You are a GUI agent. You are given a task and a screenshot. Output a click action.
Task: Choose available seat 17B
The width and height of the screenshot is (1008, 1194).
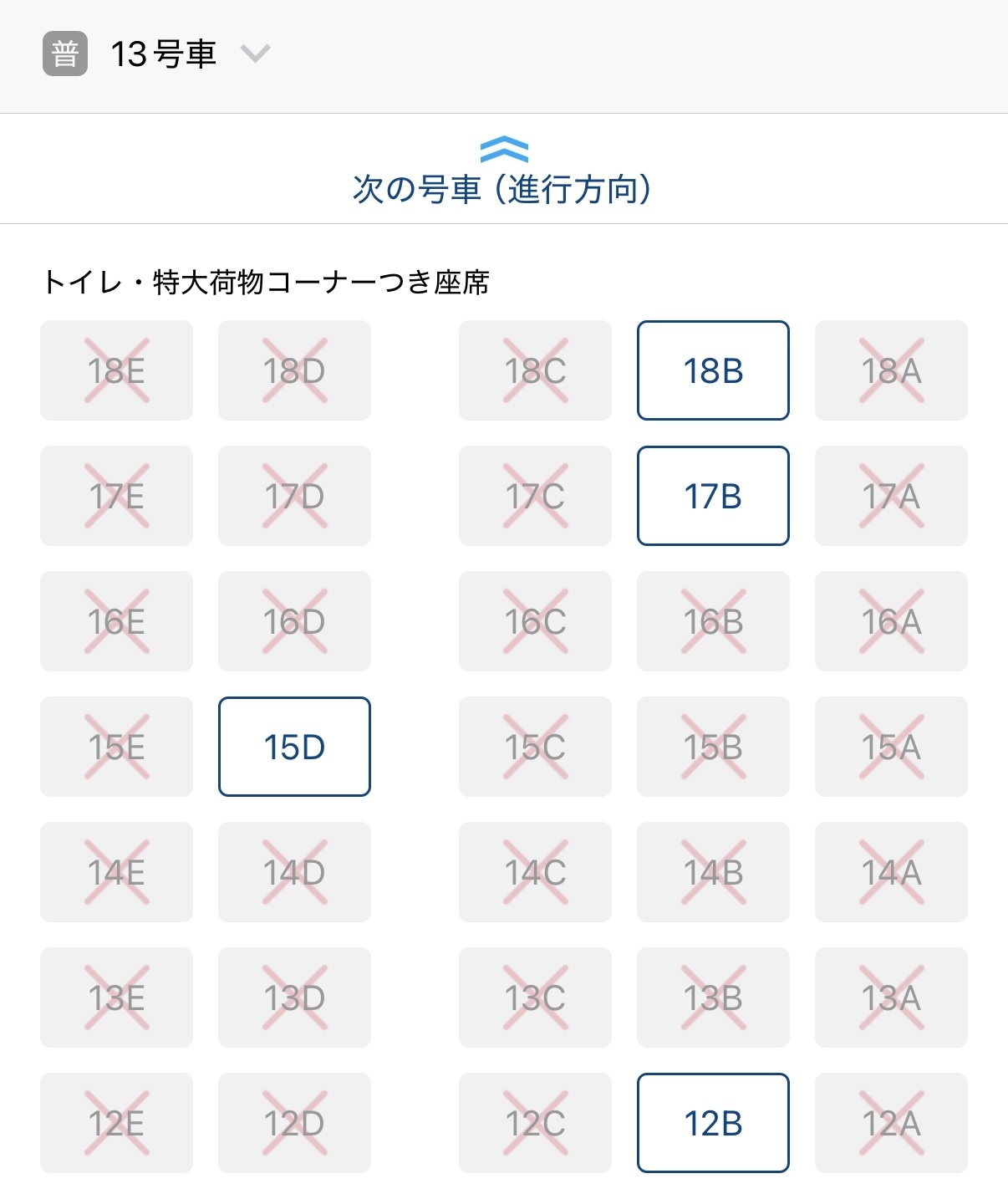coord(713,496)
